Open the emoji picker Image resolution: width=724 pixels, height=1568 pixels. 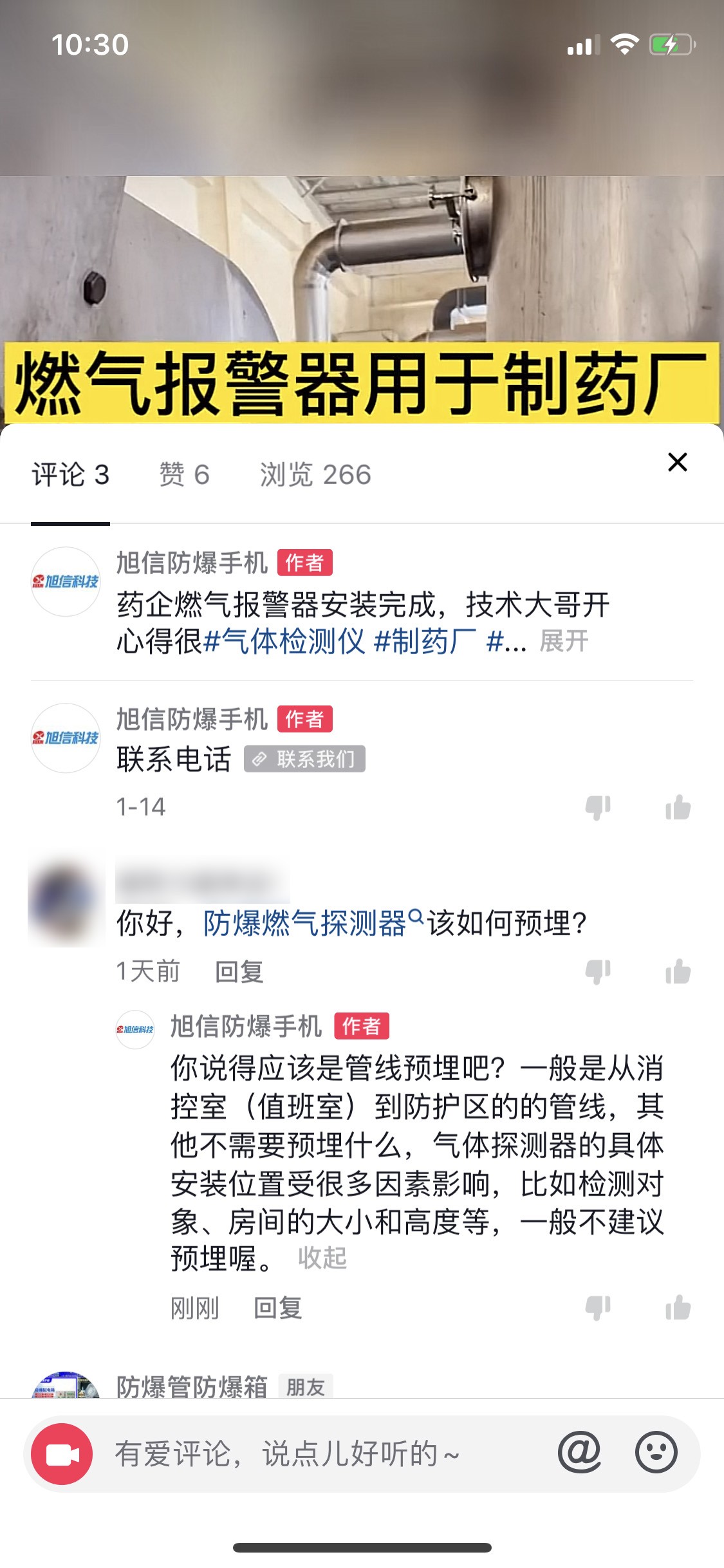coord(656,1452)
